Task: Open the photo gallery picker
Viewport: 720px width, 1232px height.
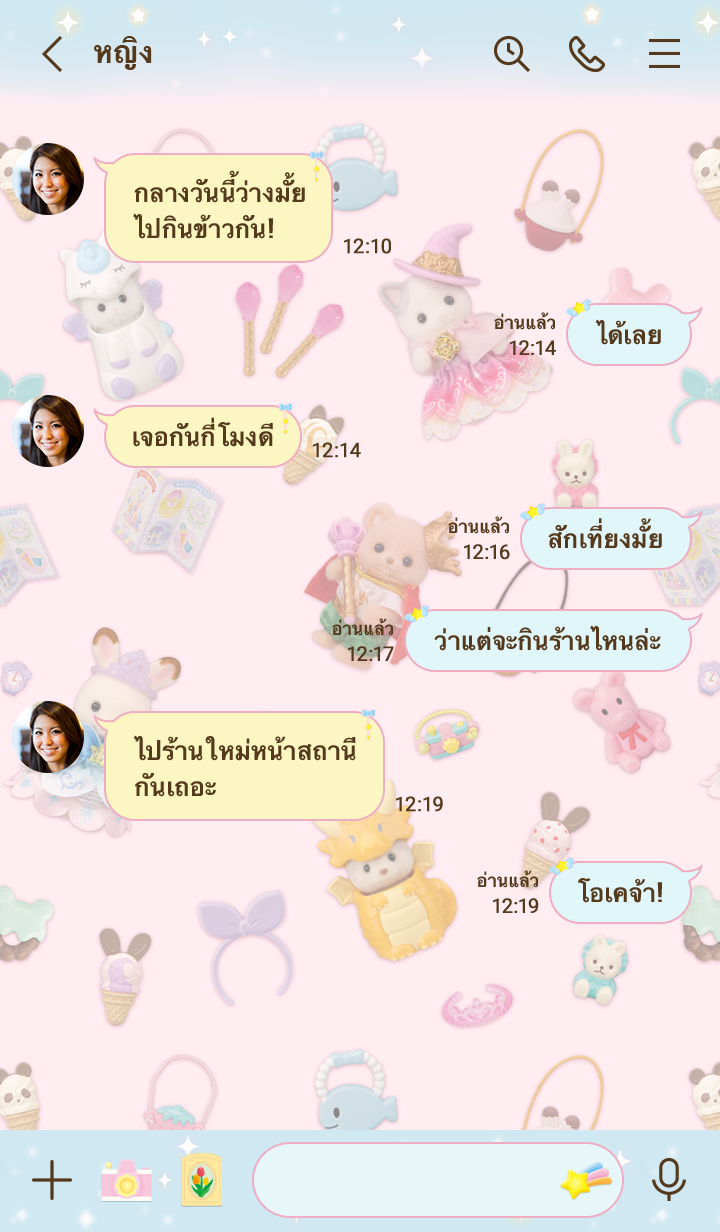Action: 201,1181
